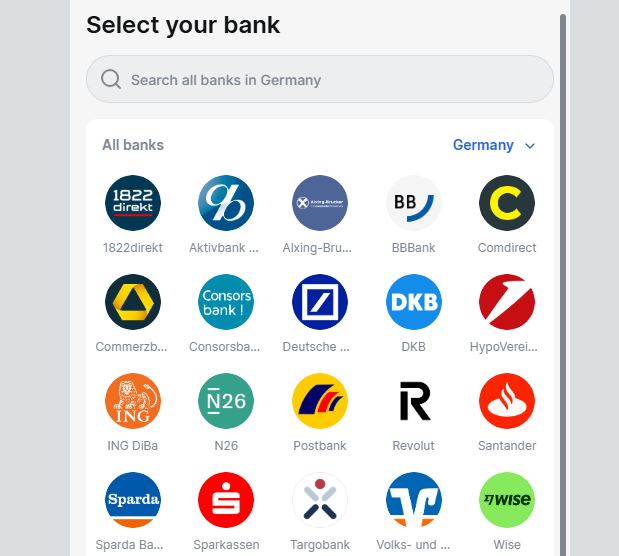Screen dimensions: 619x556
Task: Select Santander bank
Action: coord(507,401)
